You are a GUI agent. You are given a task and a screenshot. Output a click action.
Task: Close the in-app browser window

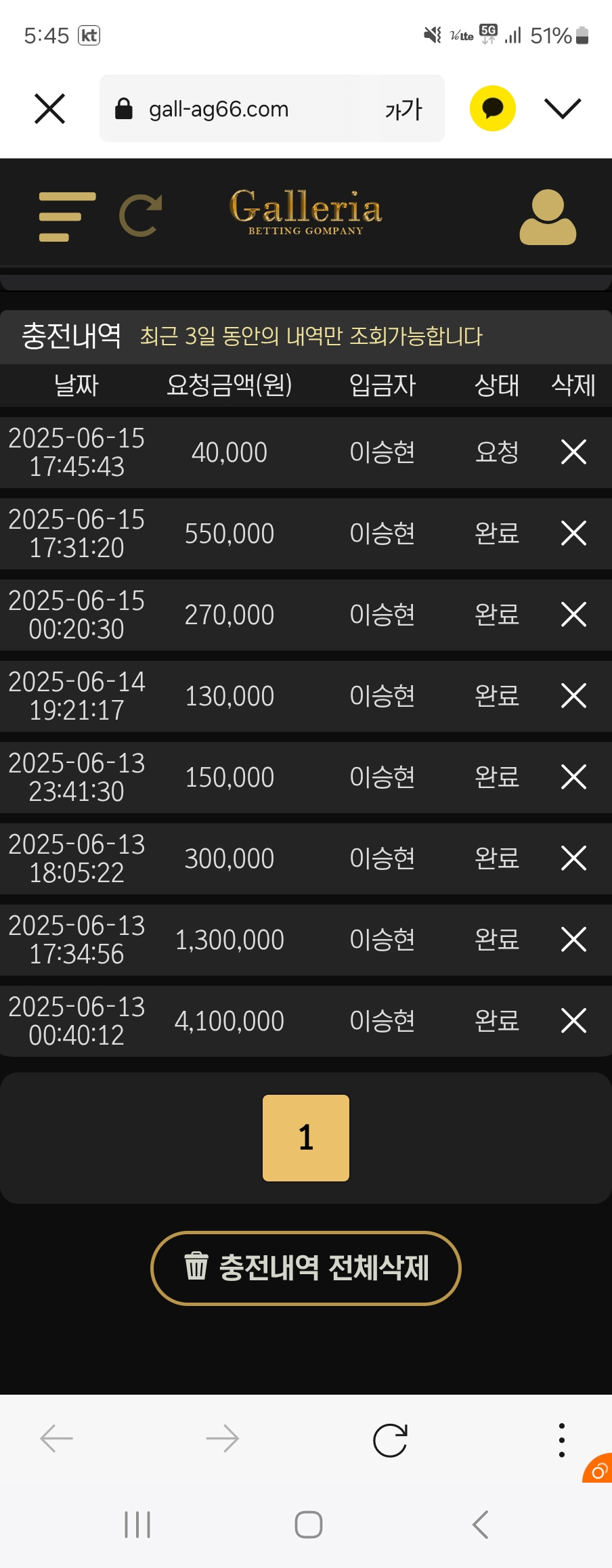point(49,108)
